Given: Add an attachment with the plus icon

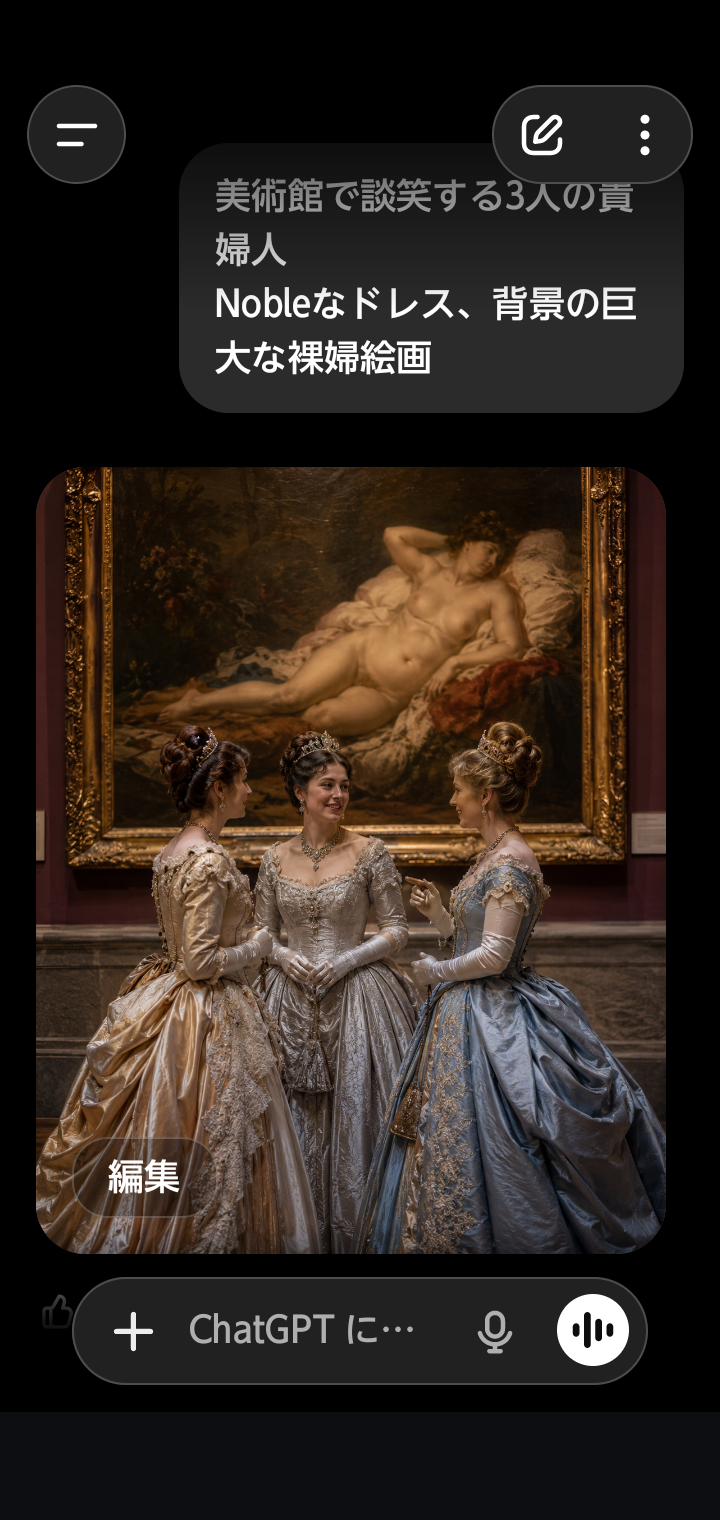Looking at the screenshot, I should pos(133,1331).
